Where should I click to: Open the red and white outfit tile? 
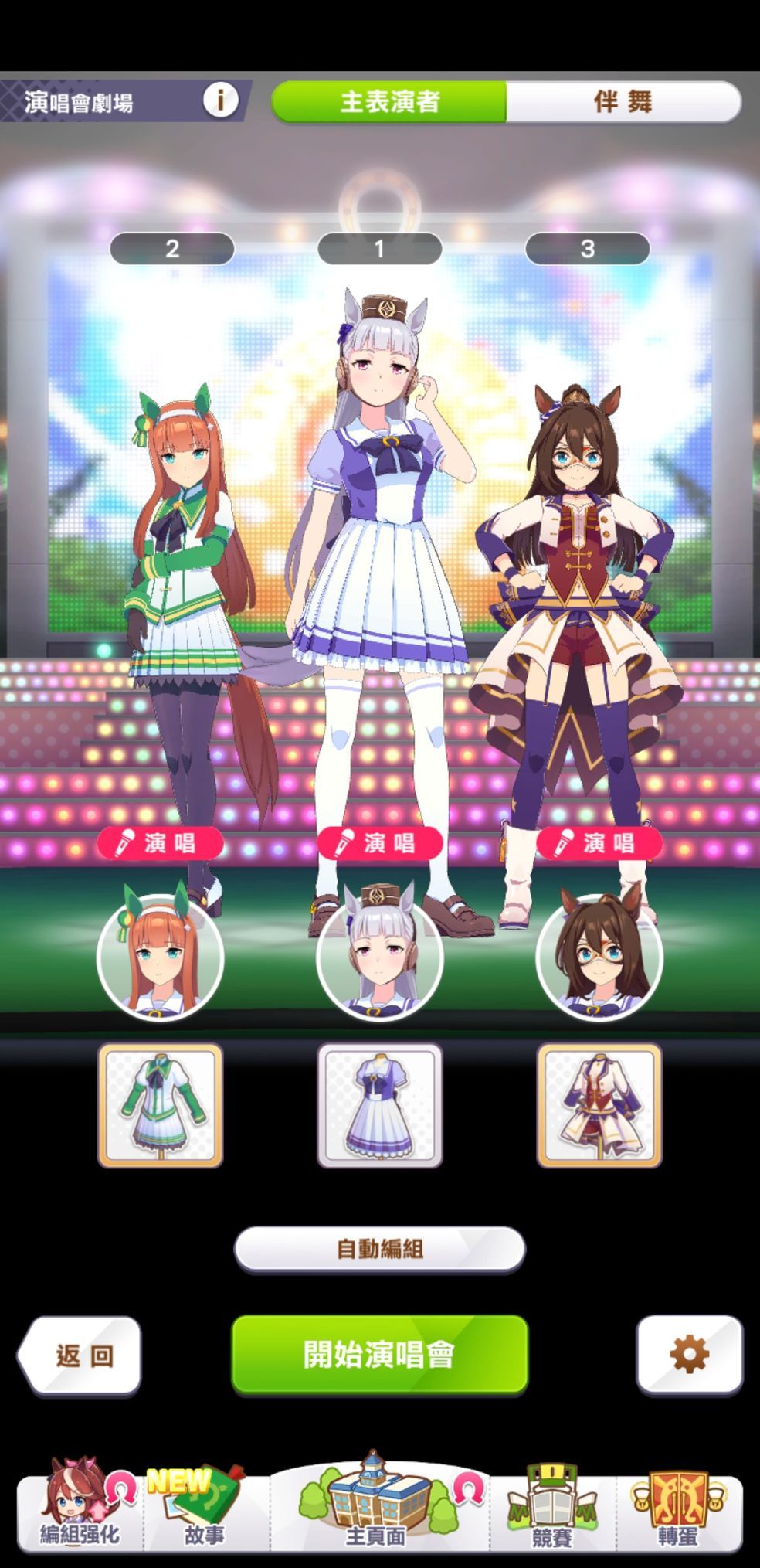pos(599,1105)
